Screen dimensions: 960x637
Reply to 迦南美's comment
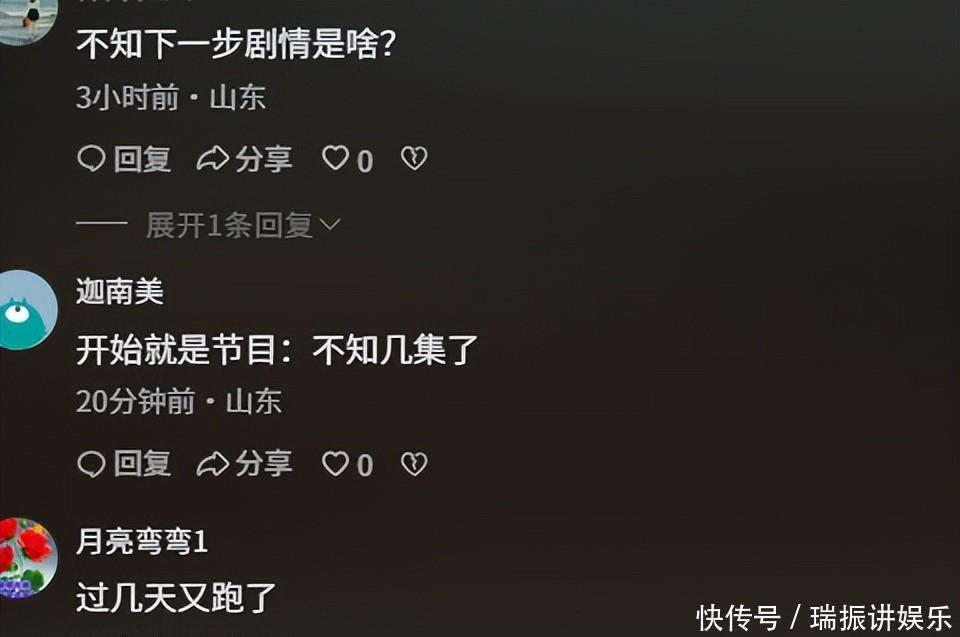[124, 464]
